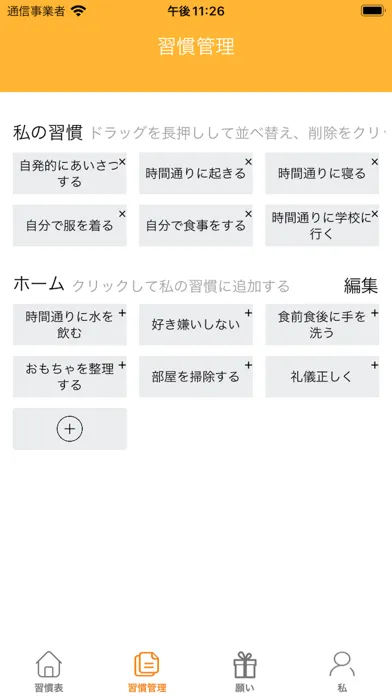Delete the 時間通りに学校に行く habit
Image resolution: width=392 pixels, height=696 pixels.
[x=375, y=214]
